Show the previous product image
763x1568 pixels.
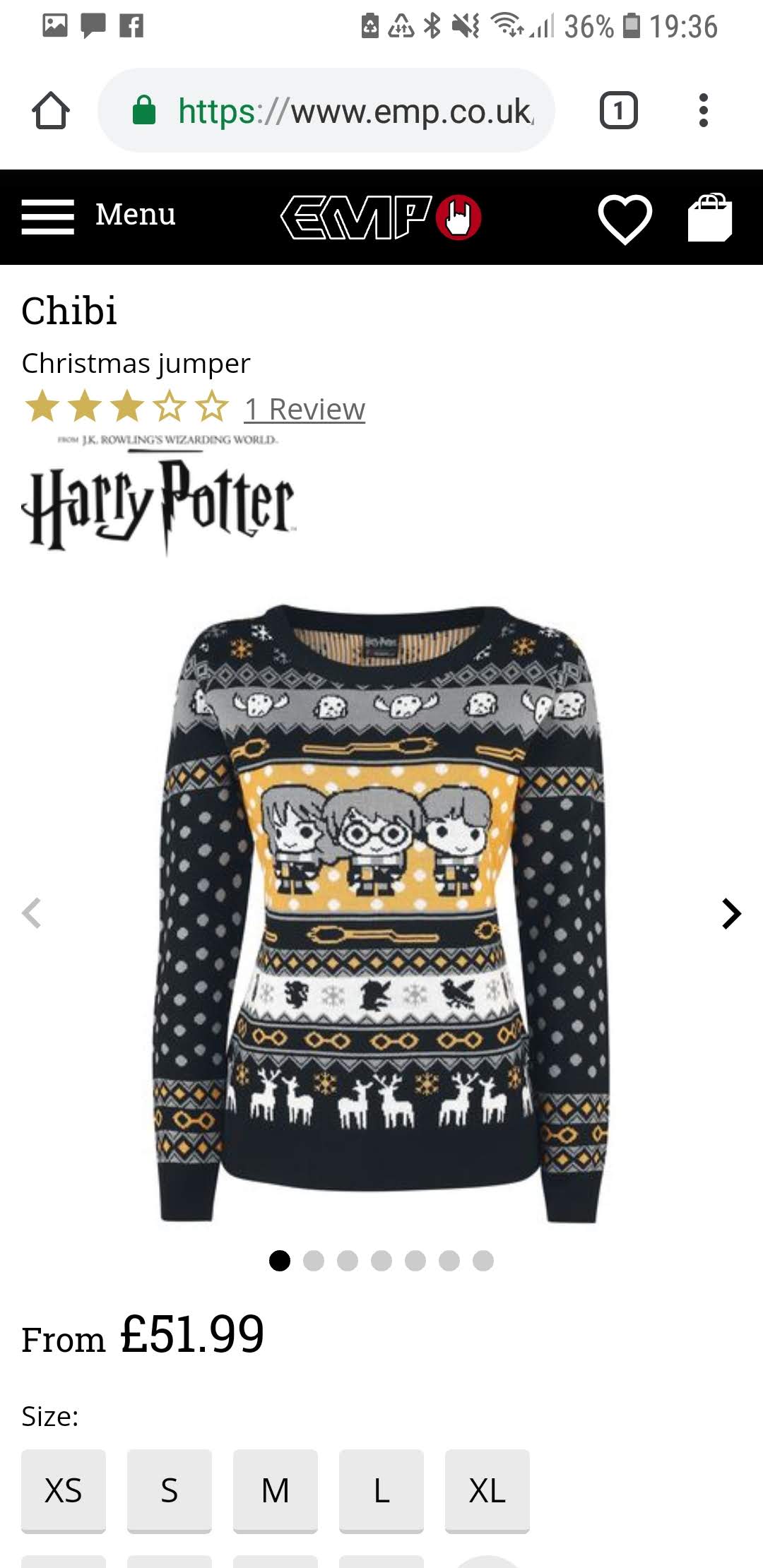pyautogui.click(x=32, y=913)
